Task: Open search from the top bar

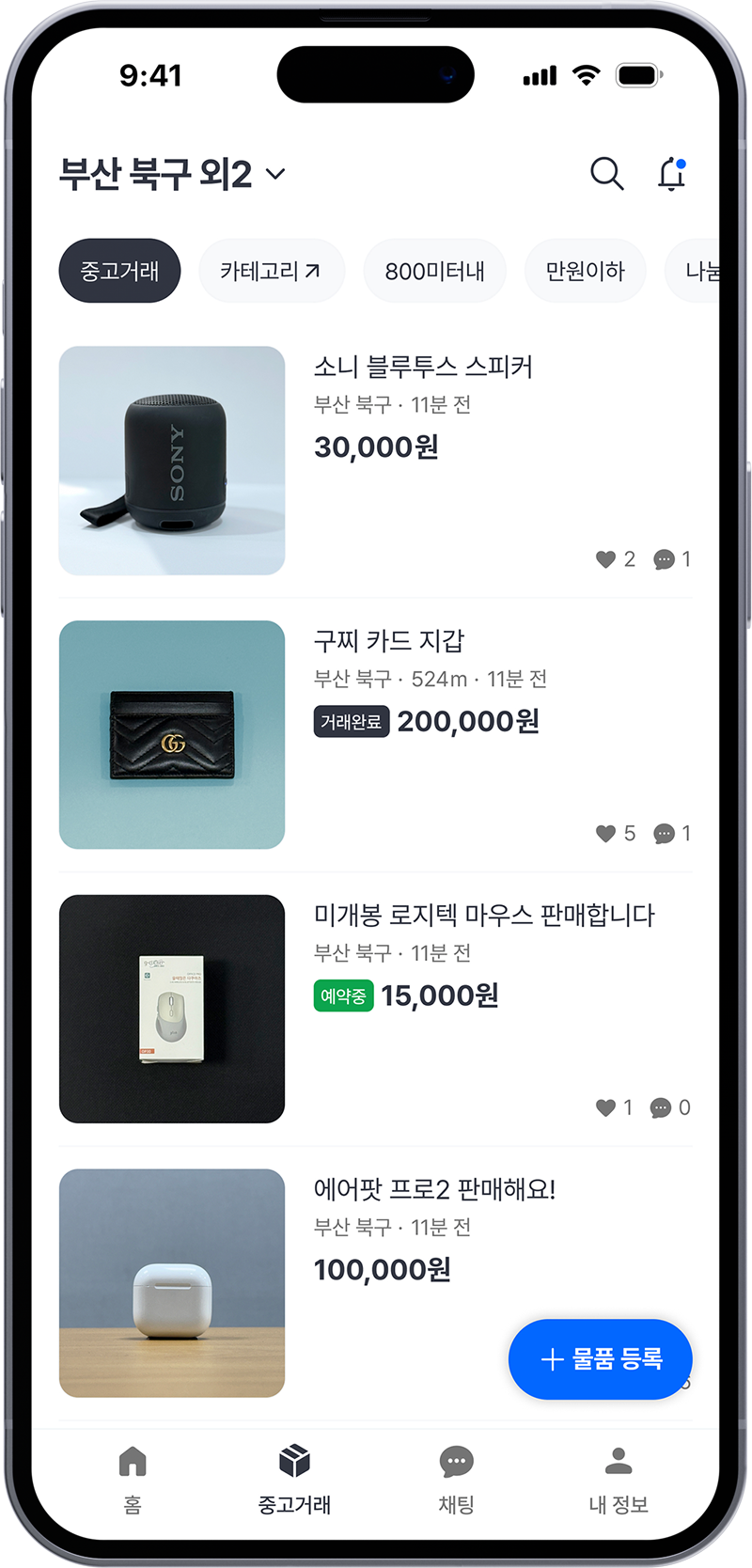Action: [x=607, y=175]
